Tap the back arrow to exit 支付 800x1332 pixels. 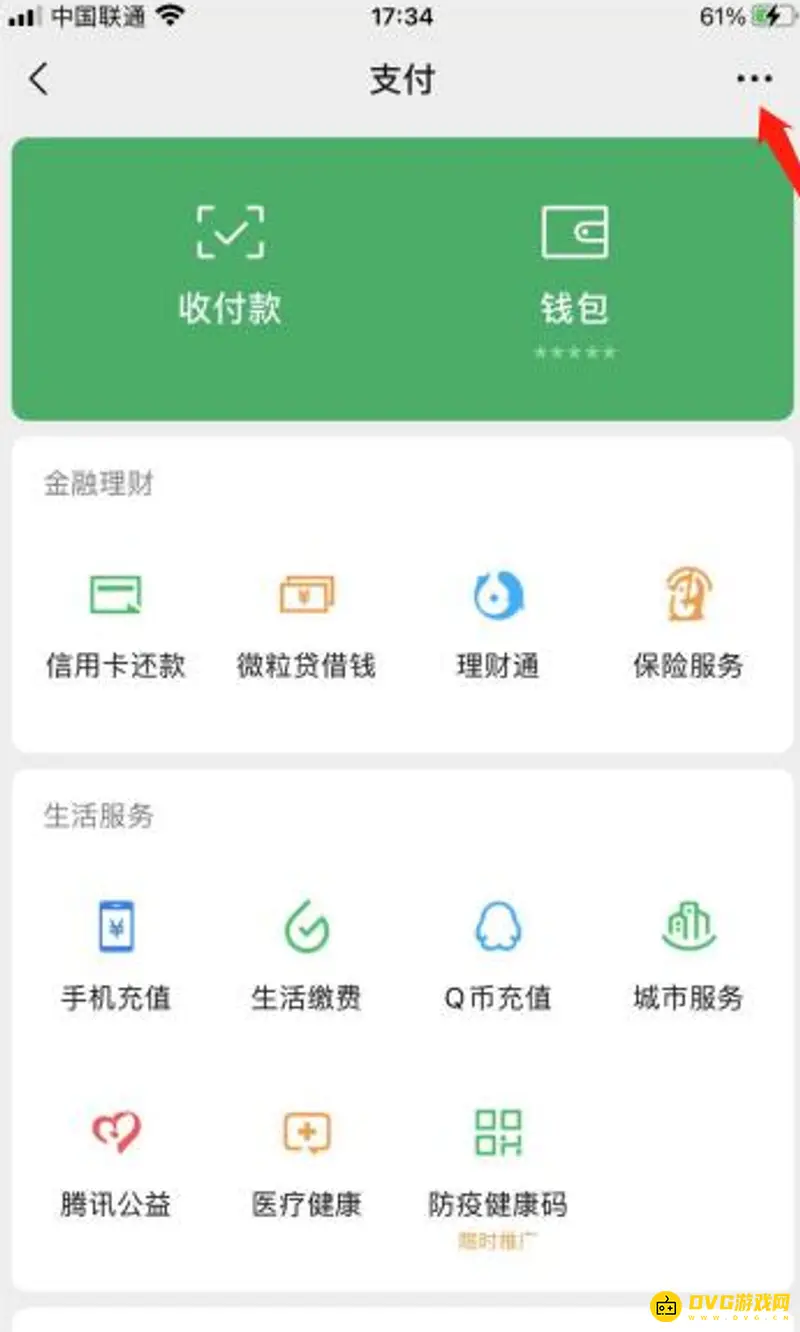tap(38, 78)
